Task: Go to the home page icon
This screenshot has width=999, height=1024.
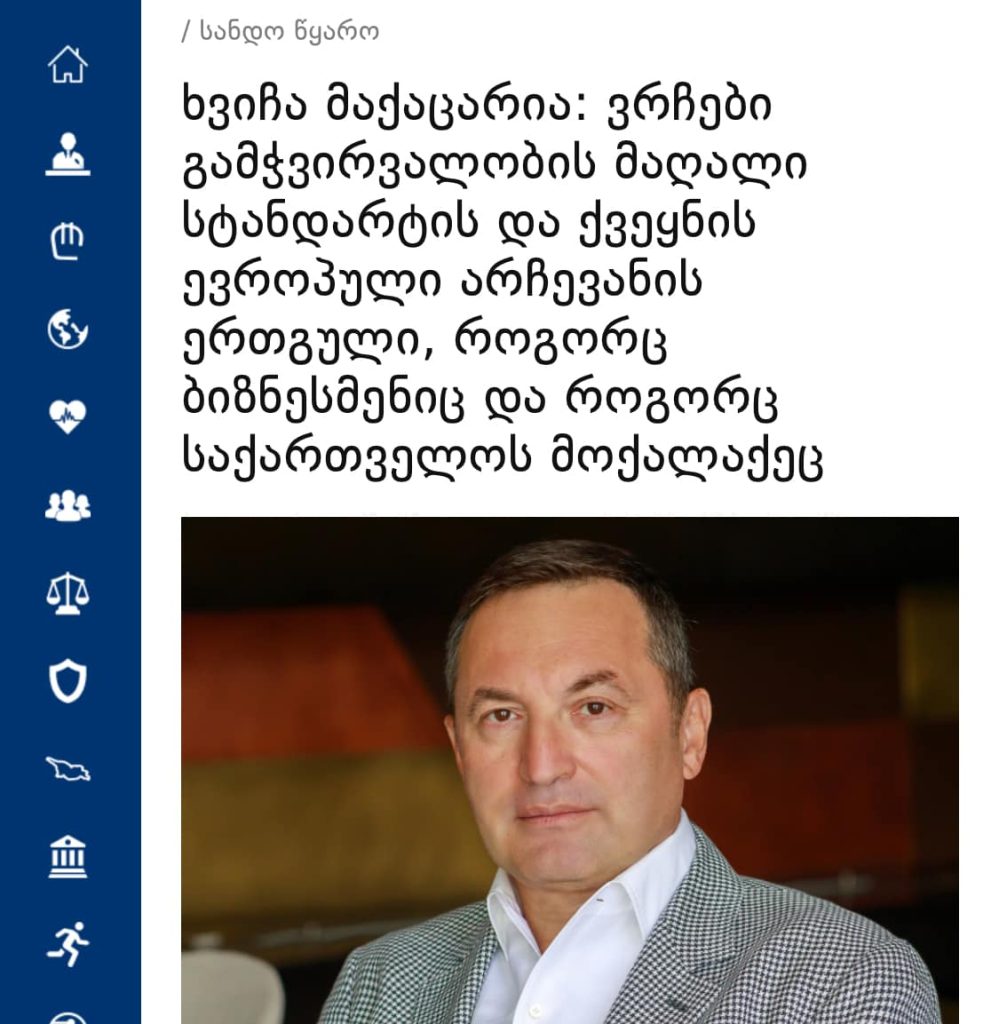Action: pos(68,66)
